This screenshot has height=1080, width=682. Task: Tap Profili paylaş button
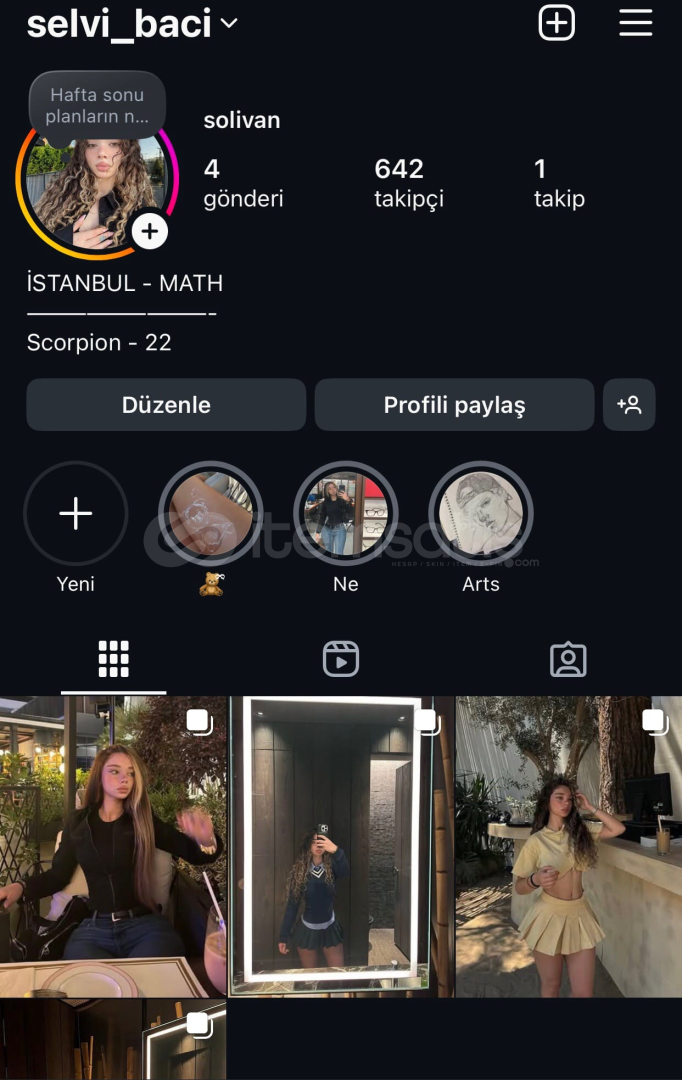click(454, 405)
